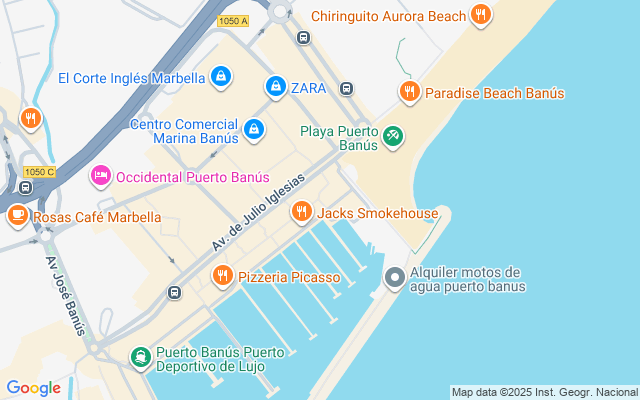Tap the Puerto Banús Puerto Deportivo de Lujo pin
Viewport: 640px width, 400px height.
tap(140, 357)
